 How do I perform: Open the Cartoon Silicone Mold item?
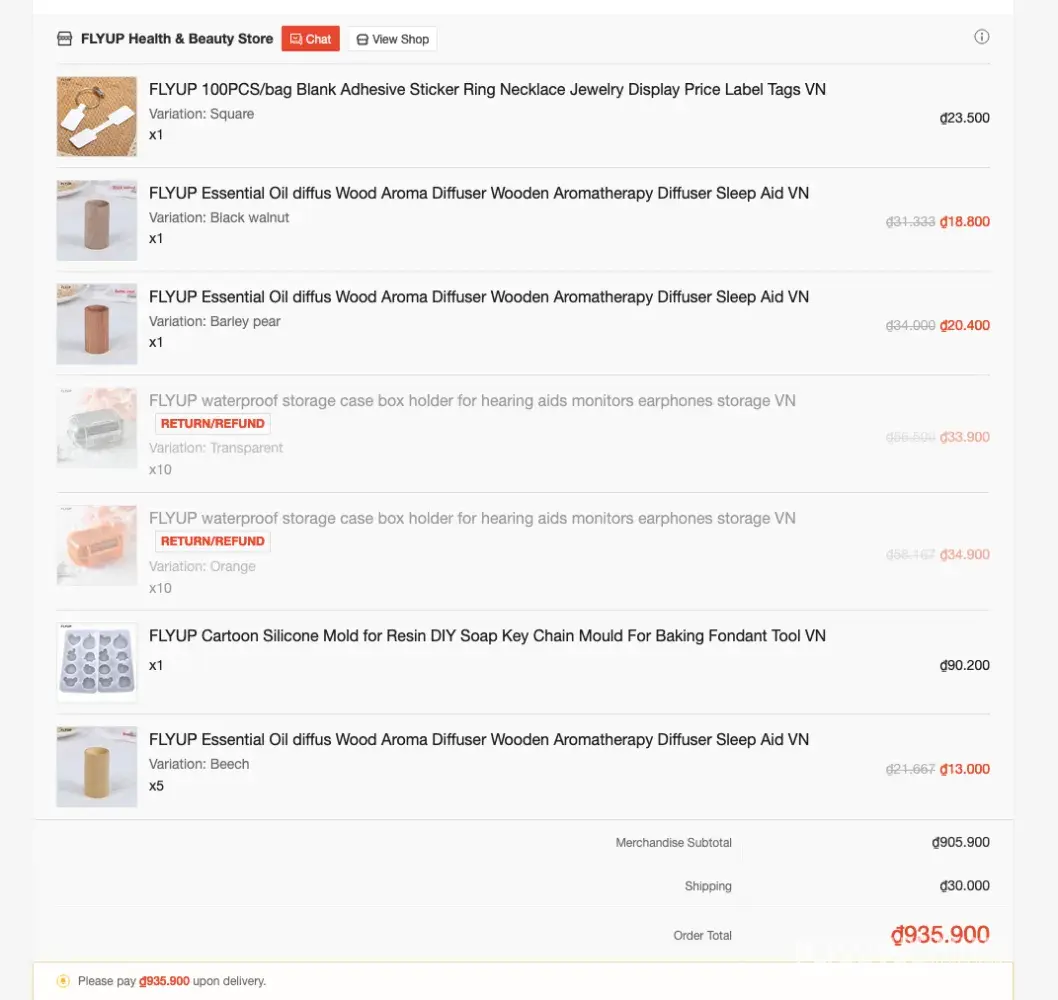pos(487,636)
